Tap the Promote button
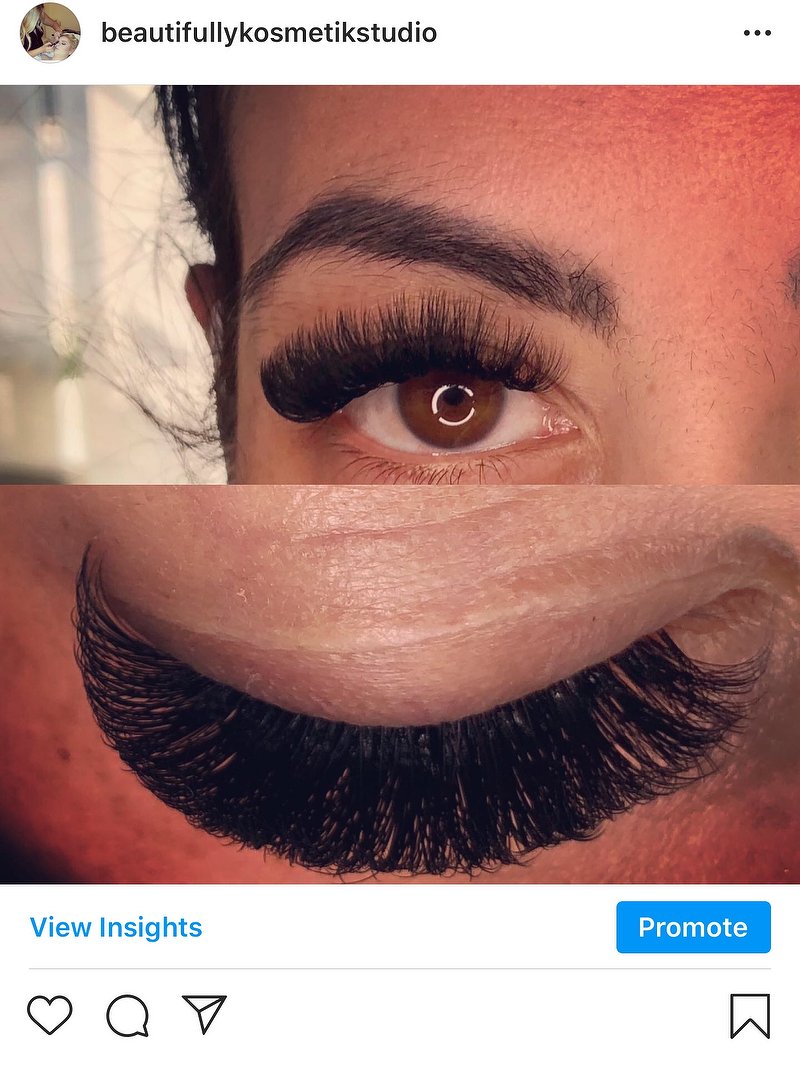Viewport: 800px width, 1066px height. [x=693, y=927]
